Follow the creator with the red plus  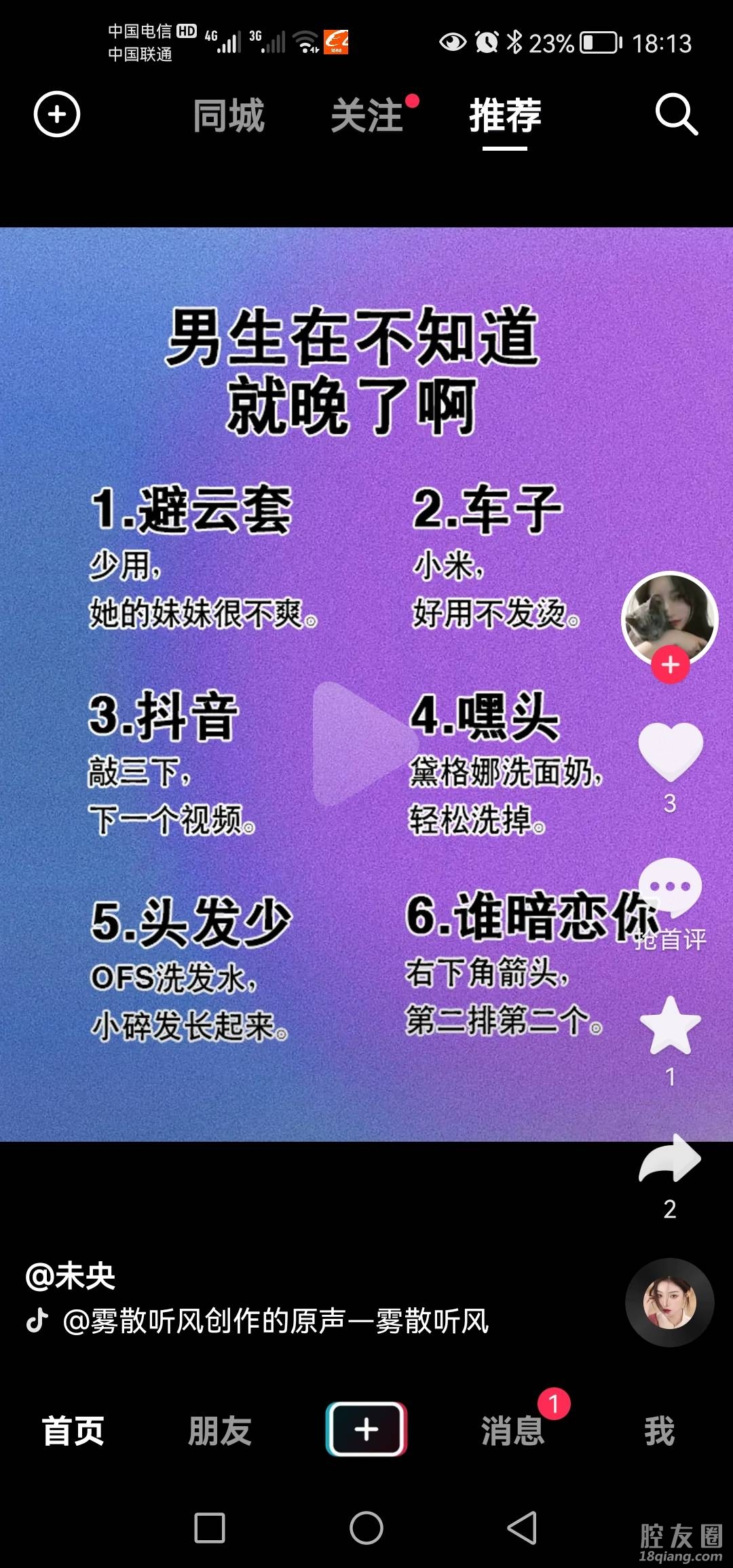[671, 665]
